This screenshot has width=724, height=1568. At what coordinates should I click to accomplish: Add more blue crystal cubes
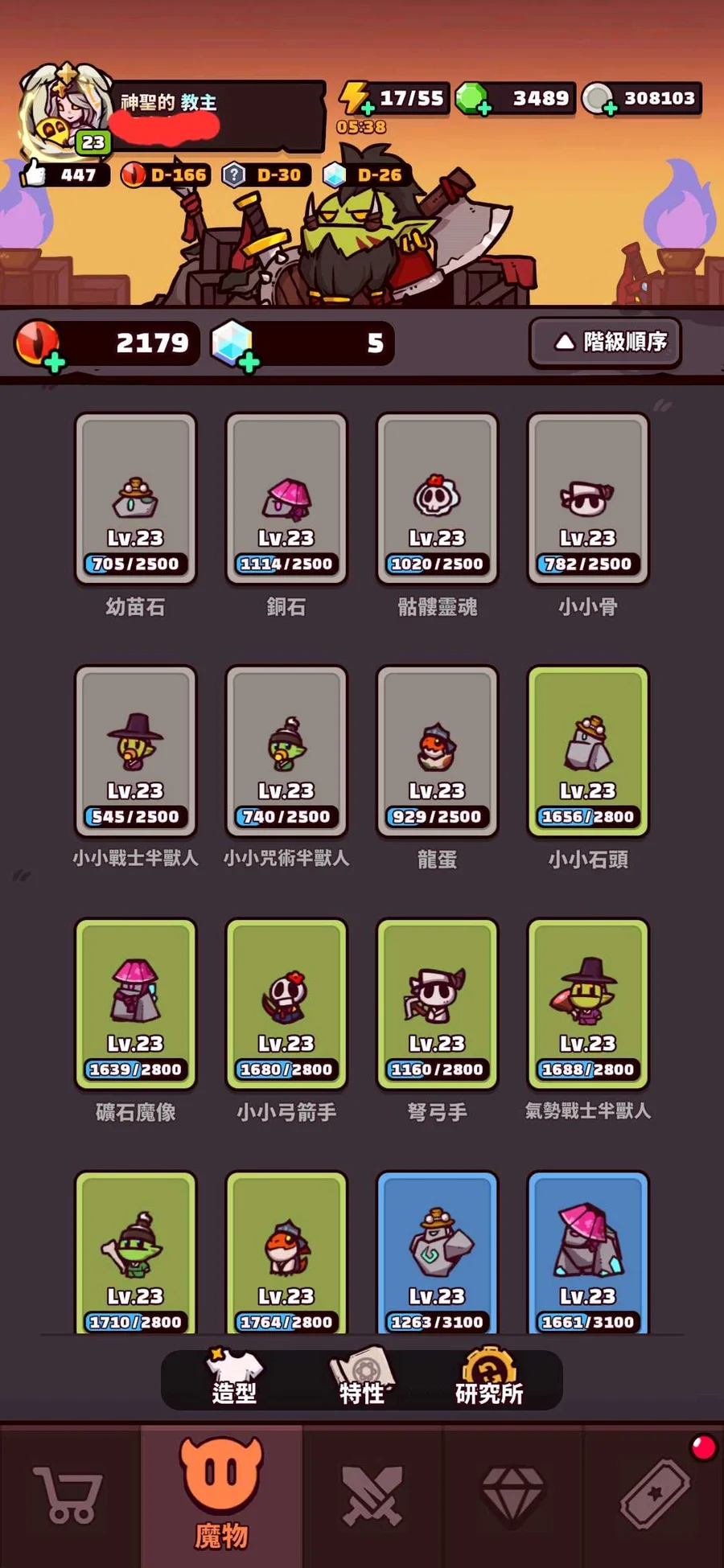(x=249, y=363)
